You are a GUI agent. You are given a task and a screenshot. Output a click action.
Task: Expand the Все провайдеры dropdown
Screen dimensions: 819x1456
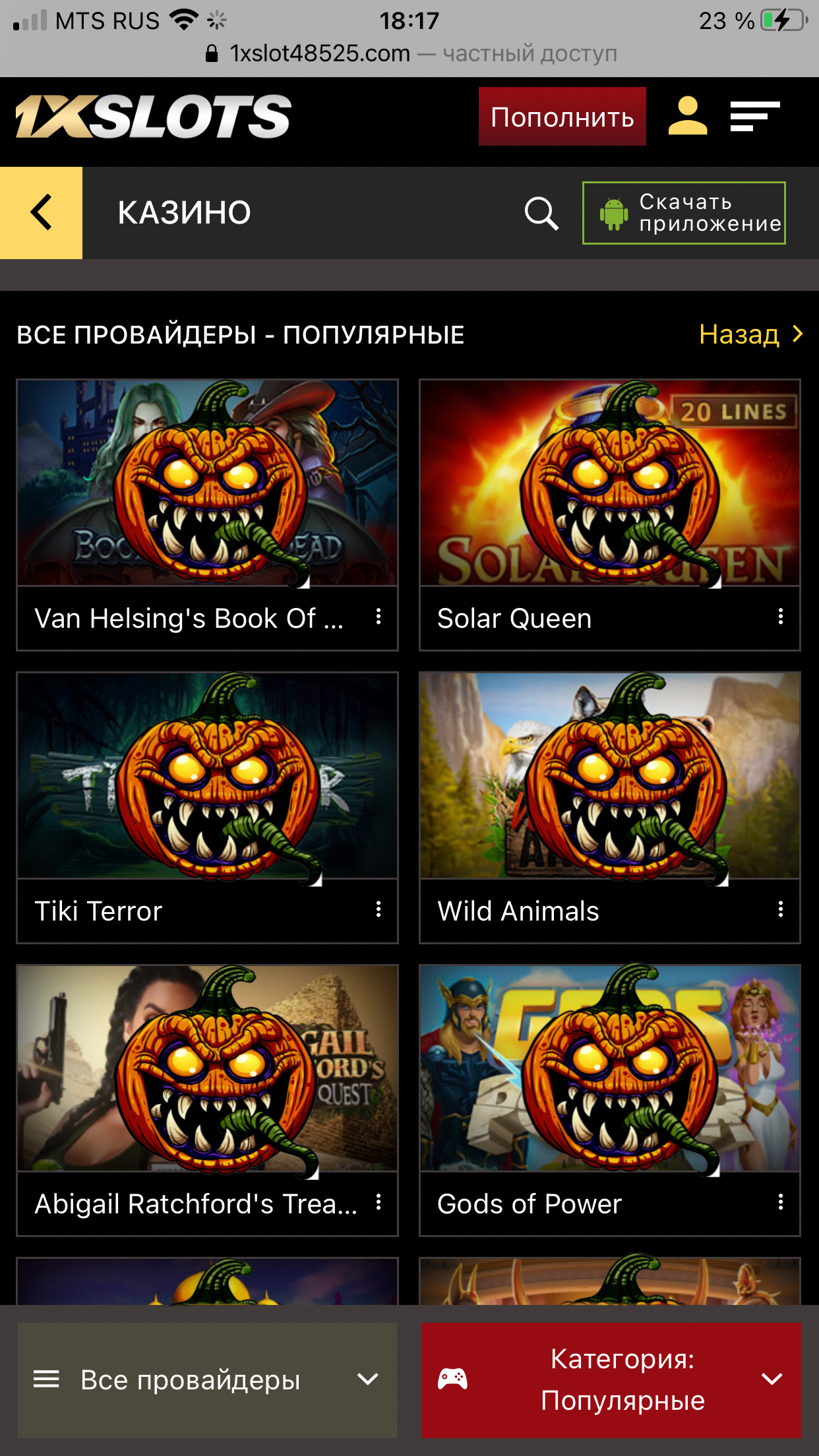click(207, 1380)
